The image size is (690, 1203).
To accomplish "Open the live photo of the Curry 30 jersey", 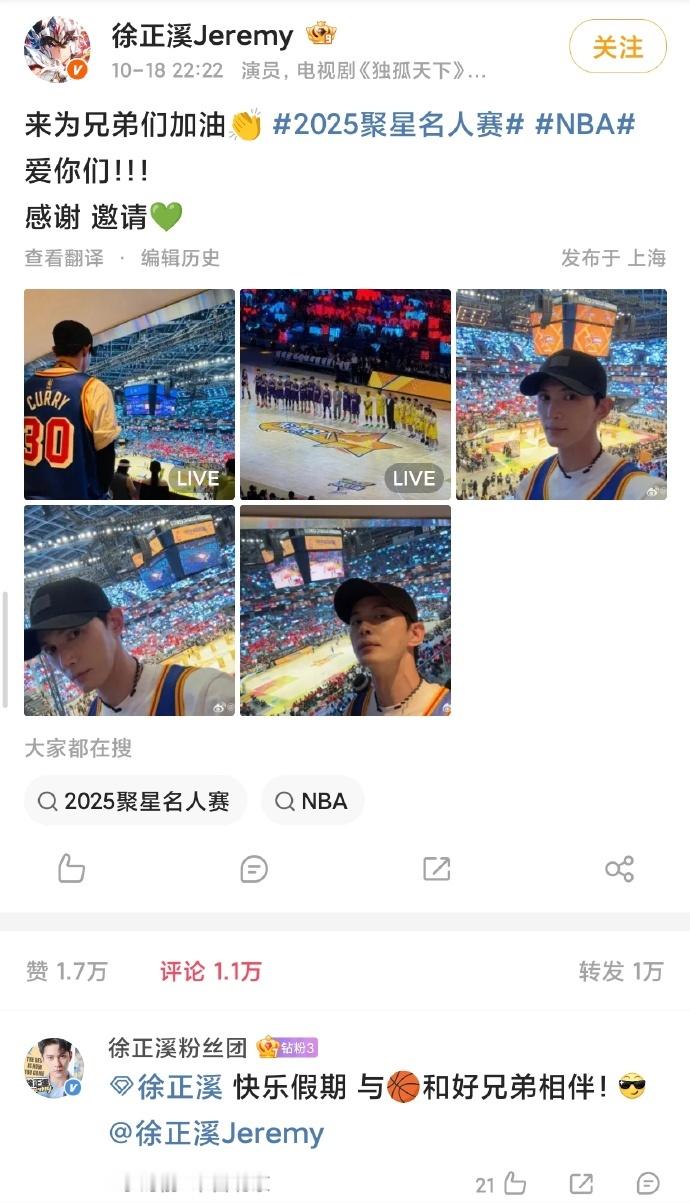I will [x=129, y=394].
